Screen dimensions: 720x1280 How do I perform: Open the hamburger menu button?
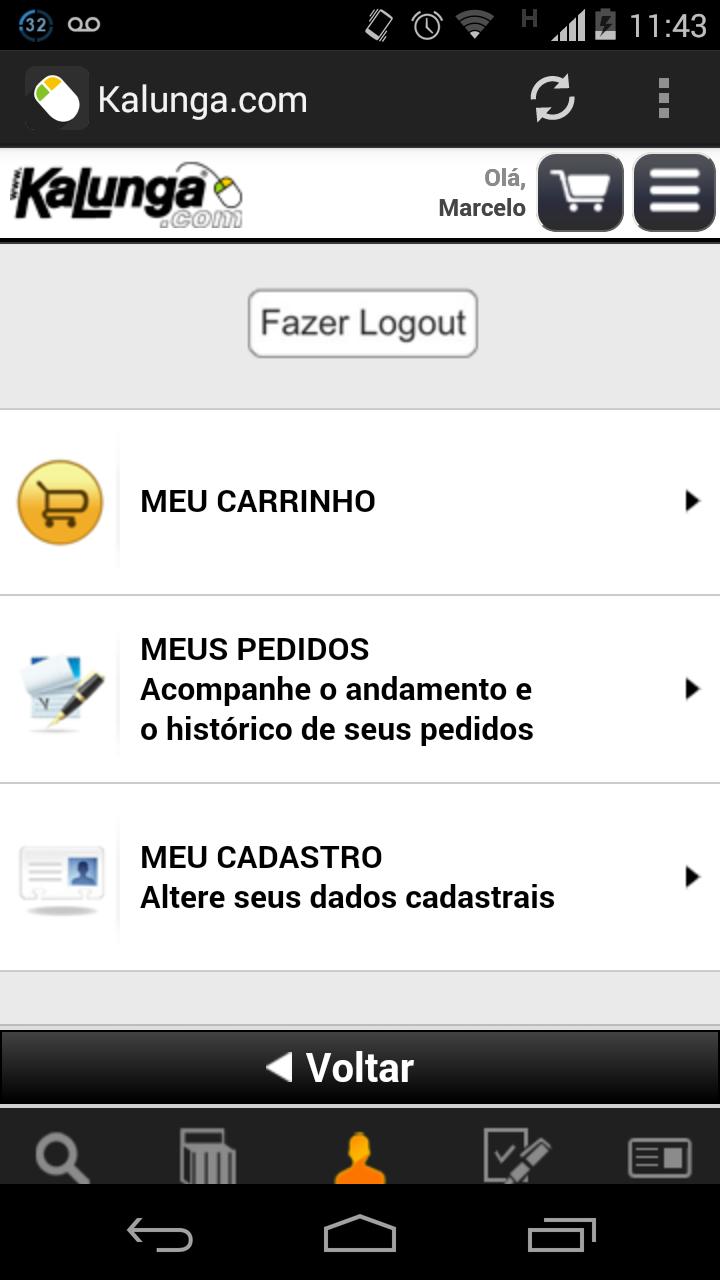click(674, 192)
